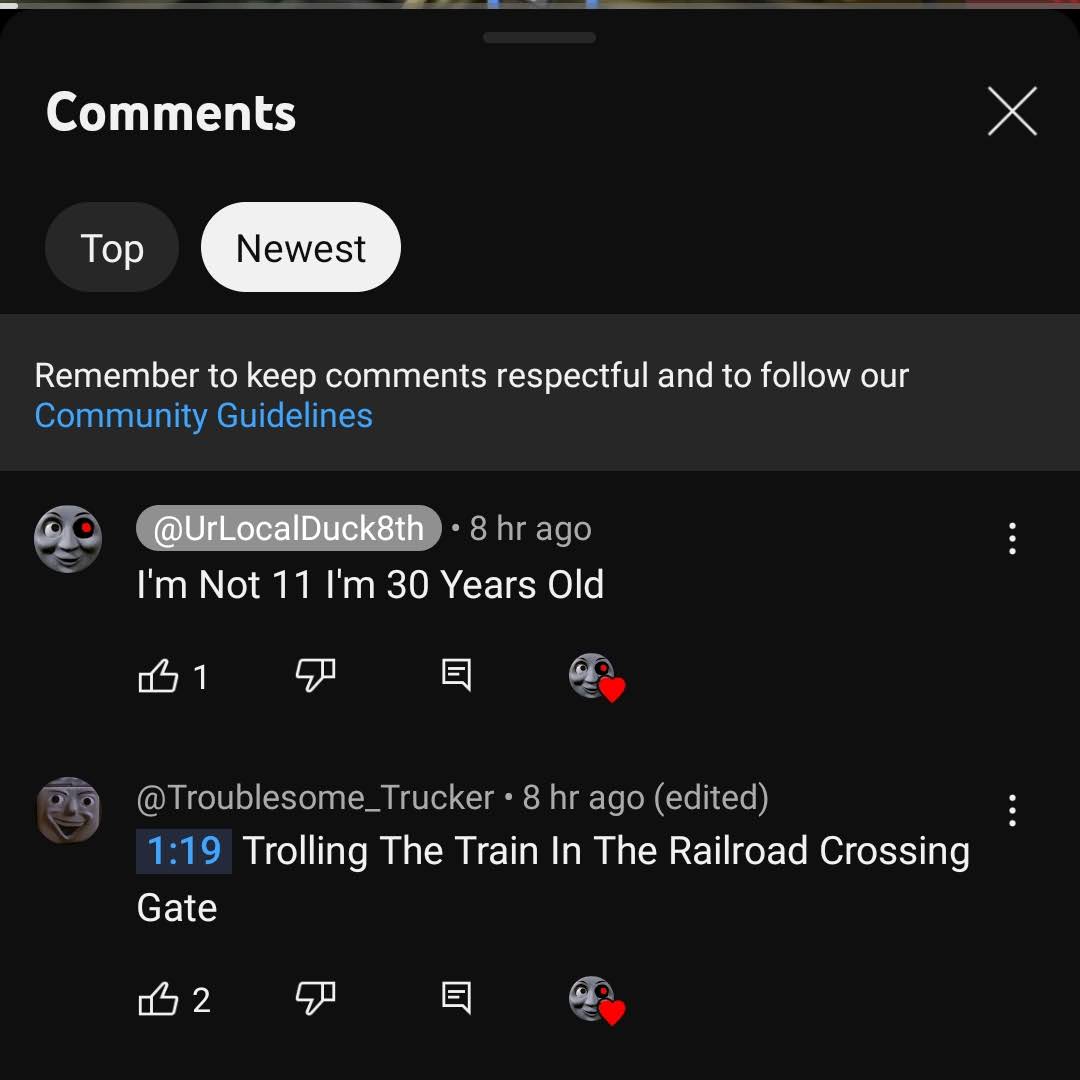Like the "I'm Not 11" comment
Image resolution: width=1080 pixels, height=1080 pixels.
point(158,677)
